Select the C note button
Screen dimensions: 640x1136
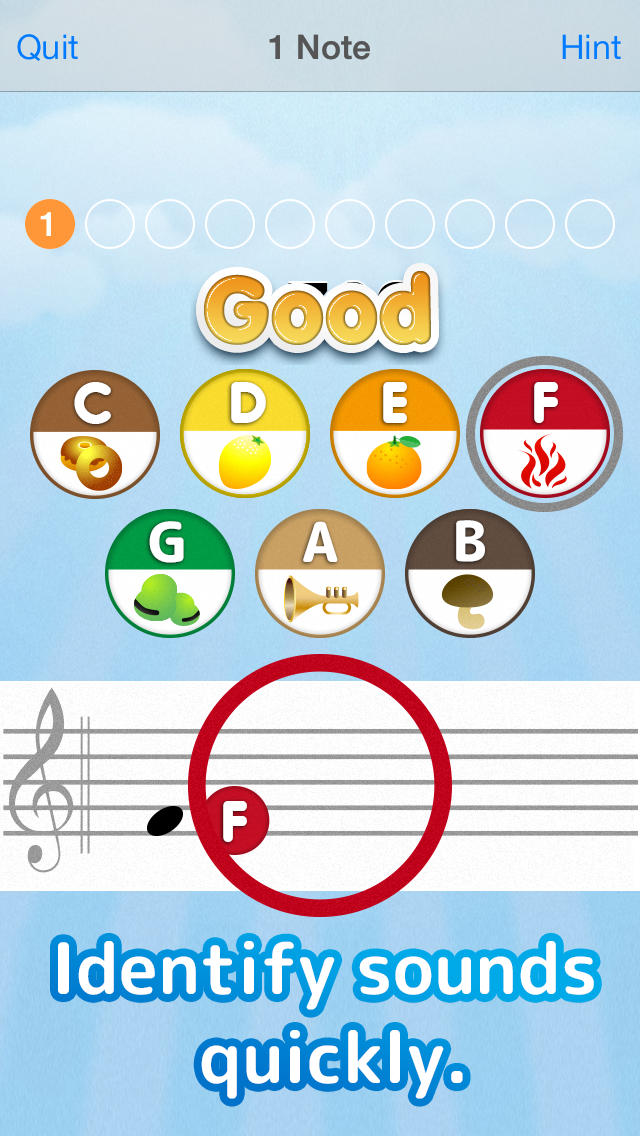click(95, 434)
